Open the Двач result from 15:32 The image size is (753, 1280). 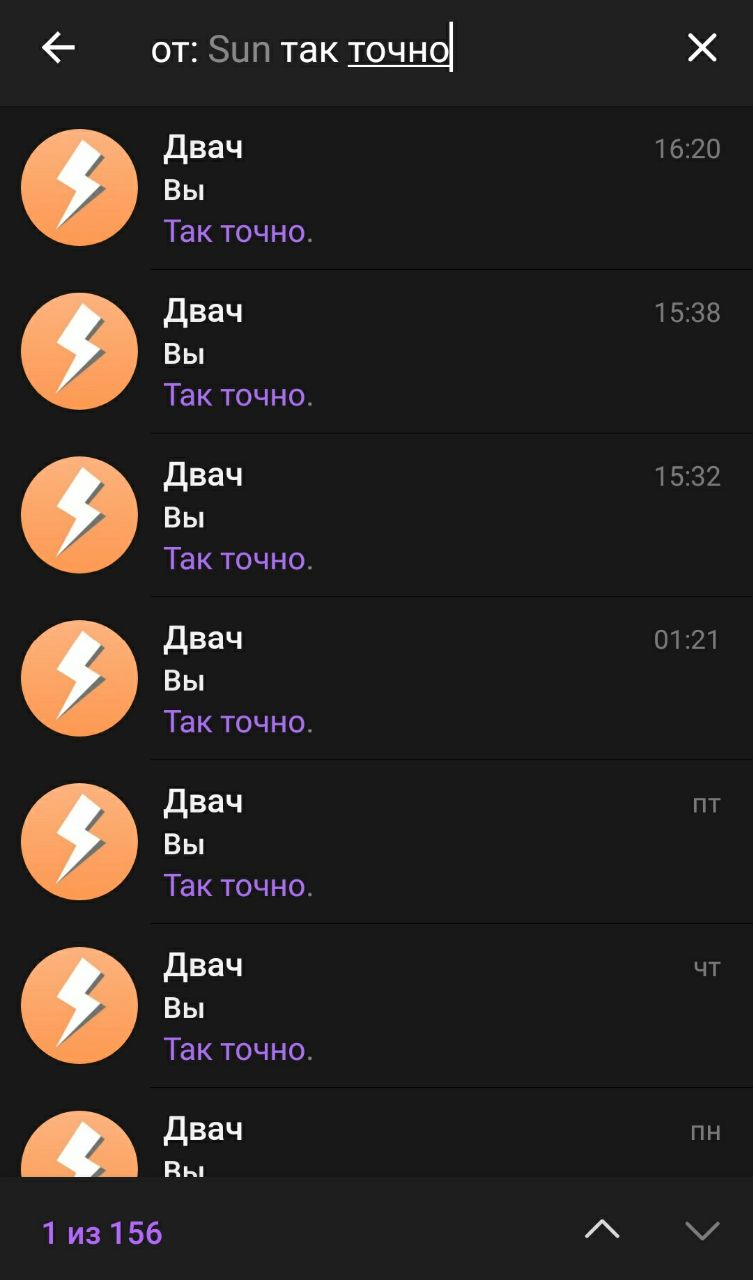tap(376, 515)
